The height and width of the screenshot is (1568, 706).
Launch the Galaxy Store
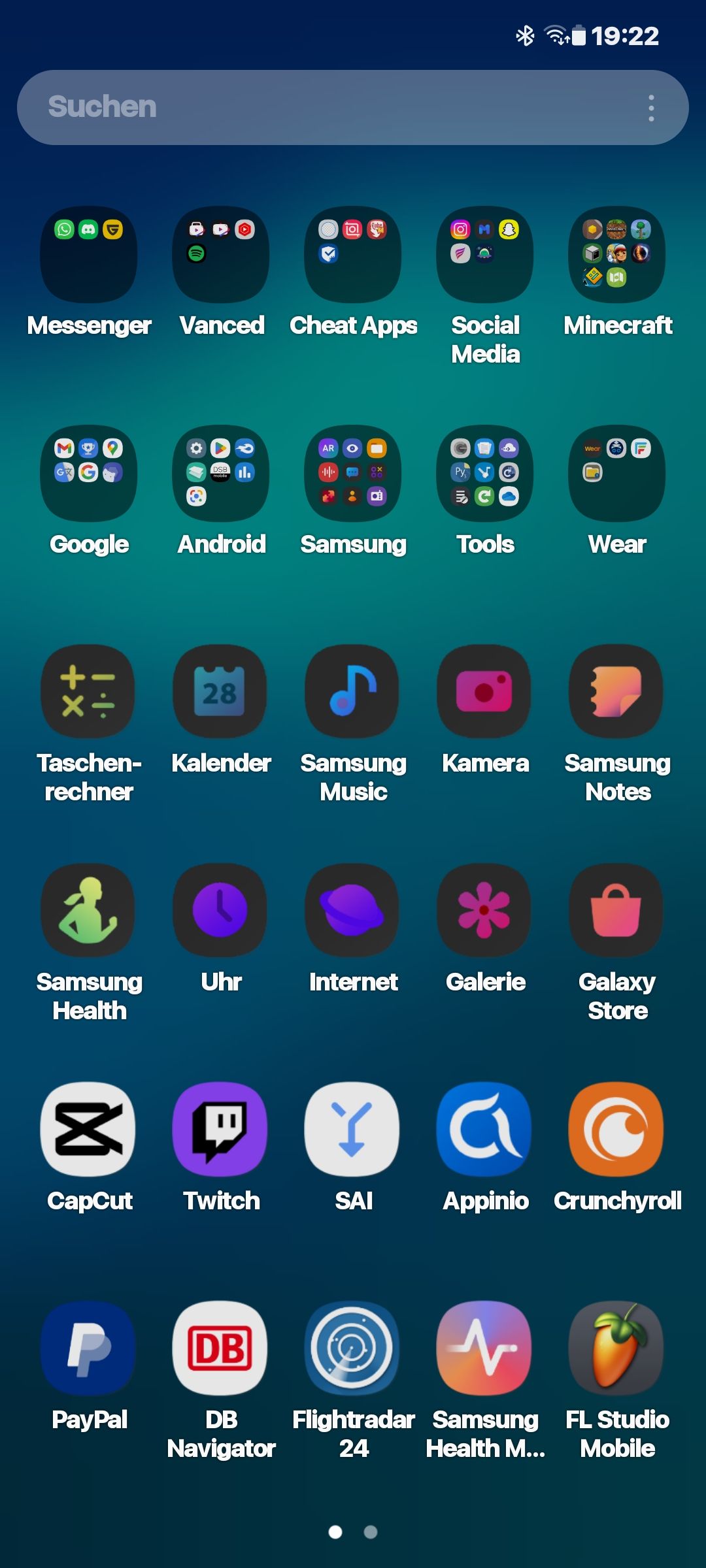(x=616, y=910)
